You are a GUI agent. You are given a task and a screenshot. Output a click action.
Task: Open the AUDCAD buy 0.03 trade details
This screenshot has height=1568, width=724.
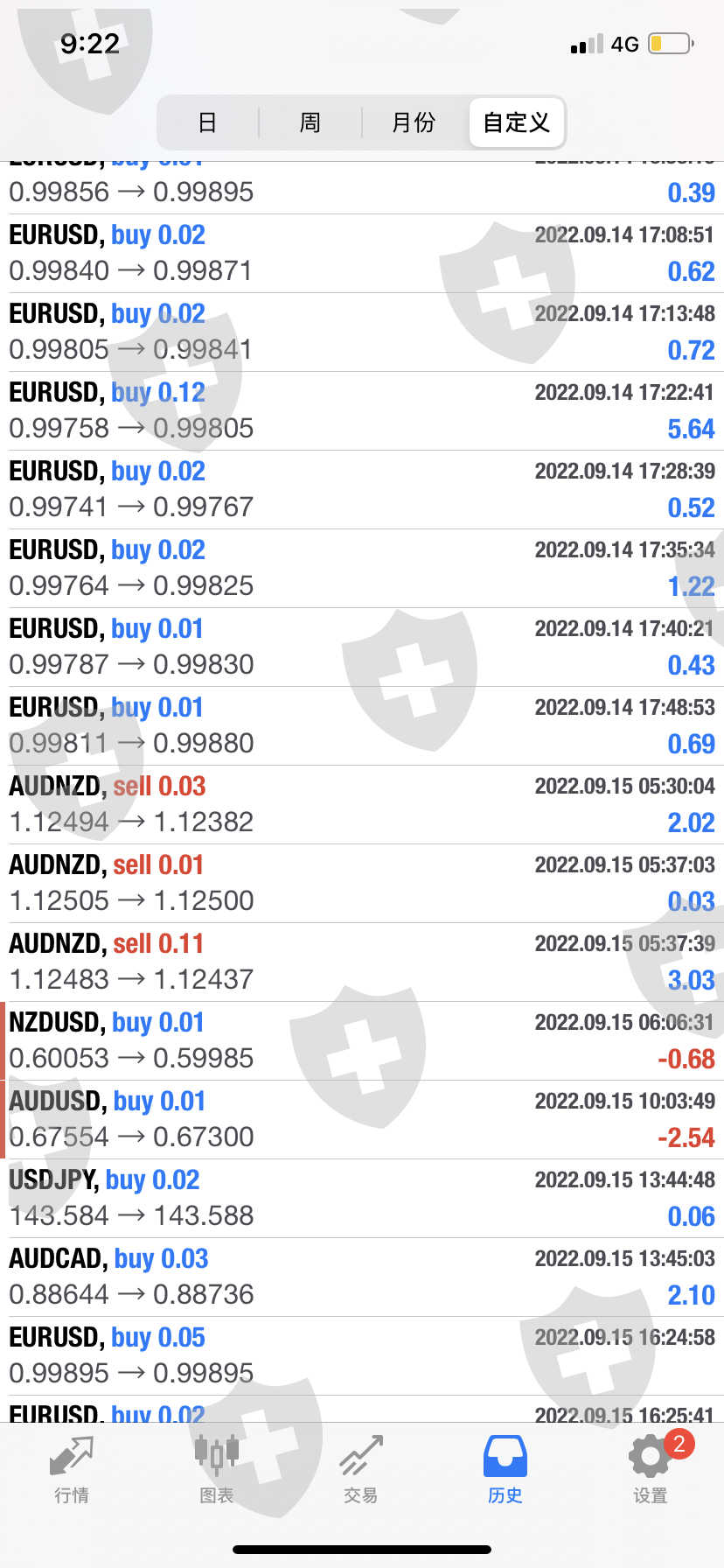coord(362,1277)
